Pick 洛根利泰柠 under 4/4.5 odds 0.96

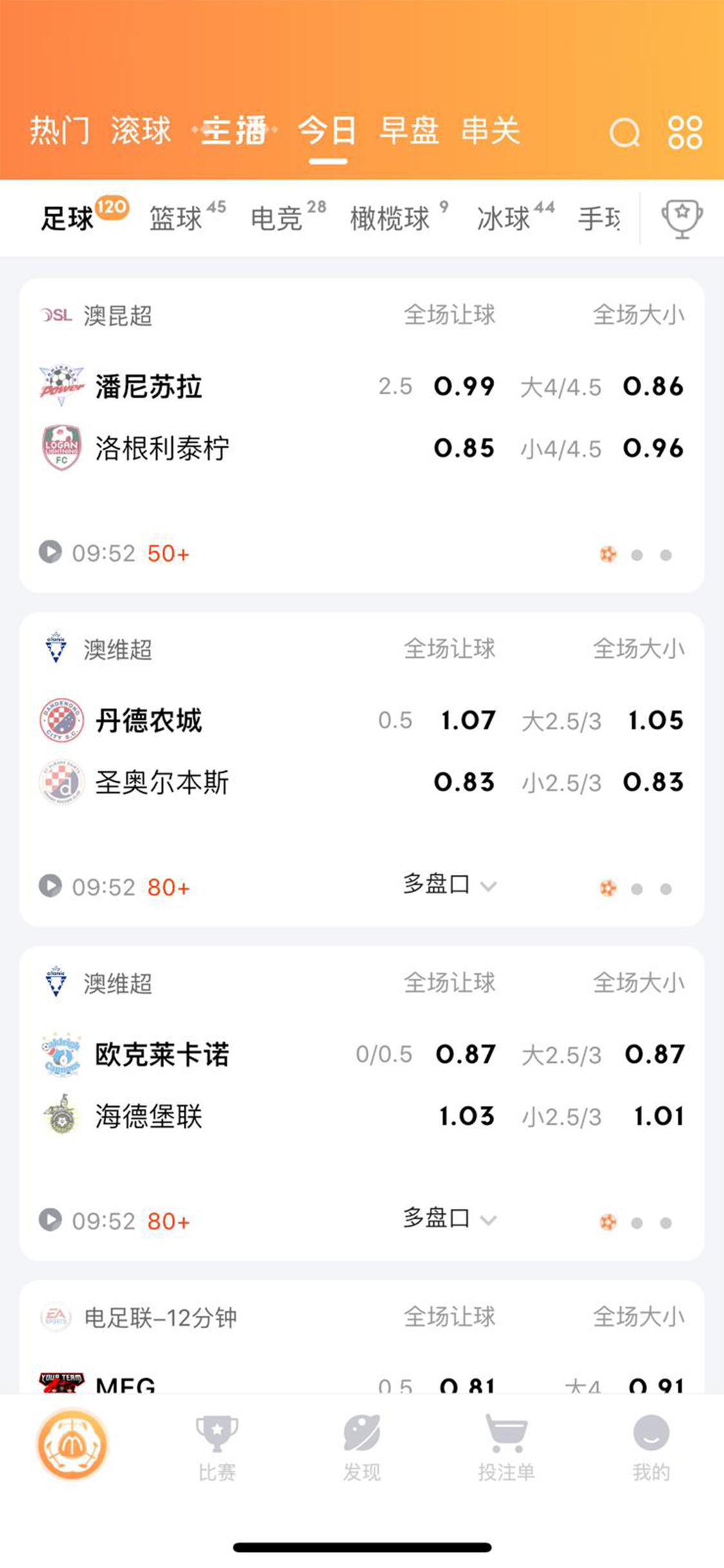point(653,448)
